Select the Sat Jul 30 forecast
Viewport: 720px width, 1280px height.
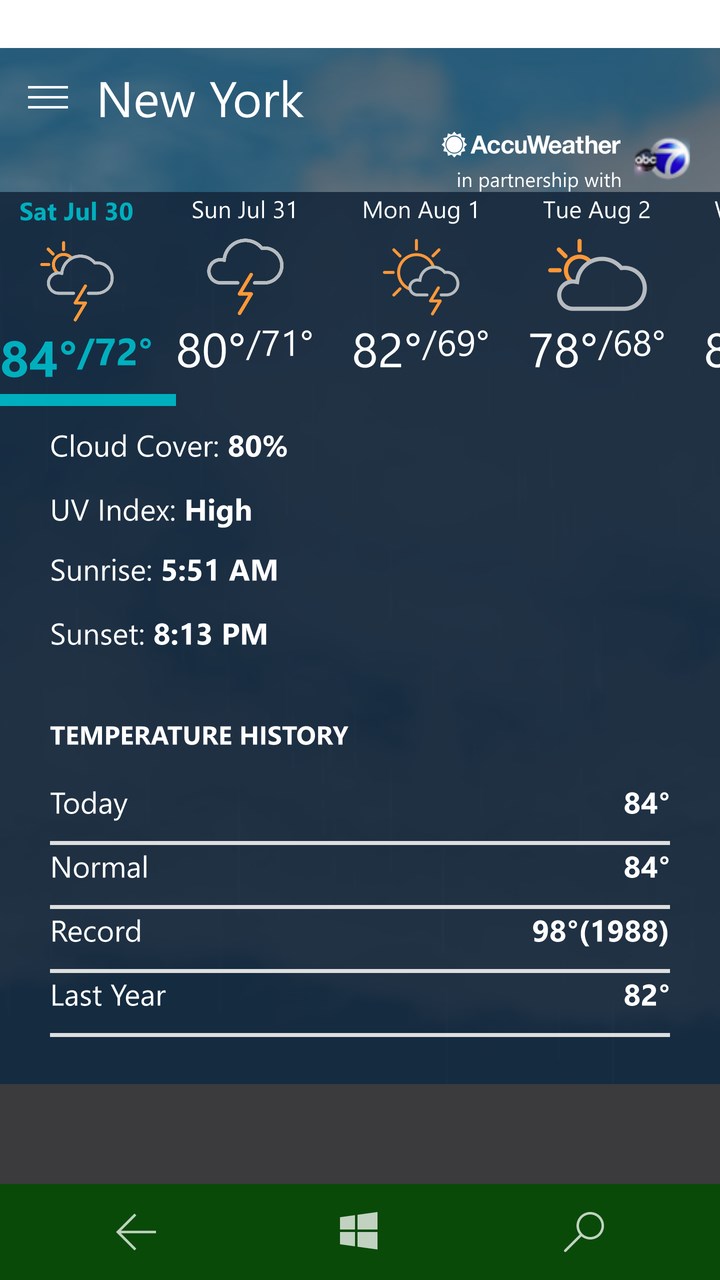[x=78, y=290]
